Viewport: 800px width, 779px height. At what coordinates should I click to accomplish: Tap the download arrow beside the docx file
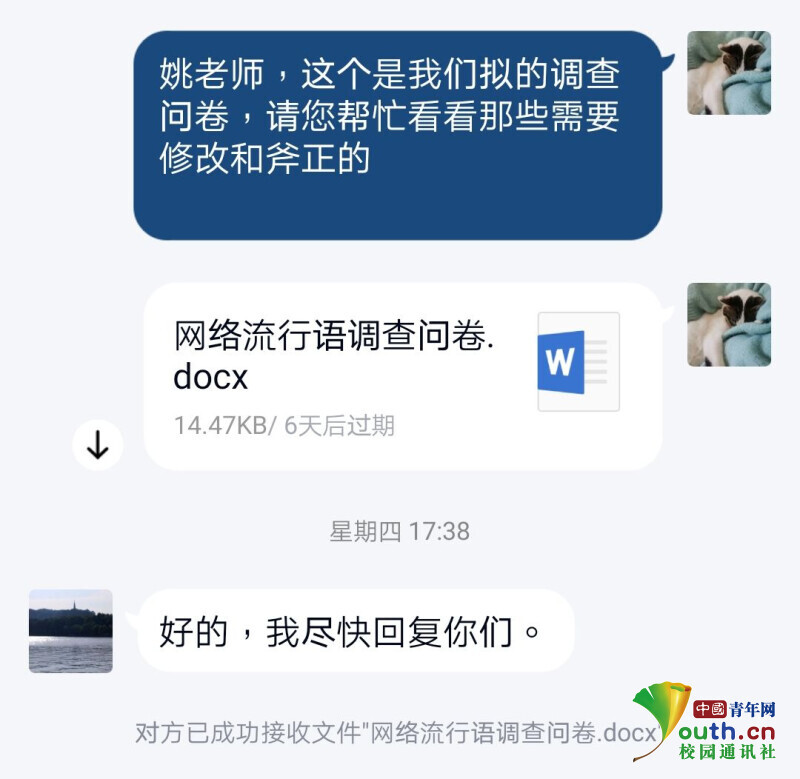[x=98, y=447]
